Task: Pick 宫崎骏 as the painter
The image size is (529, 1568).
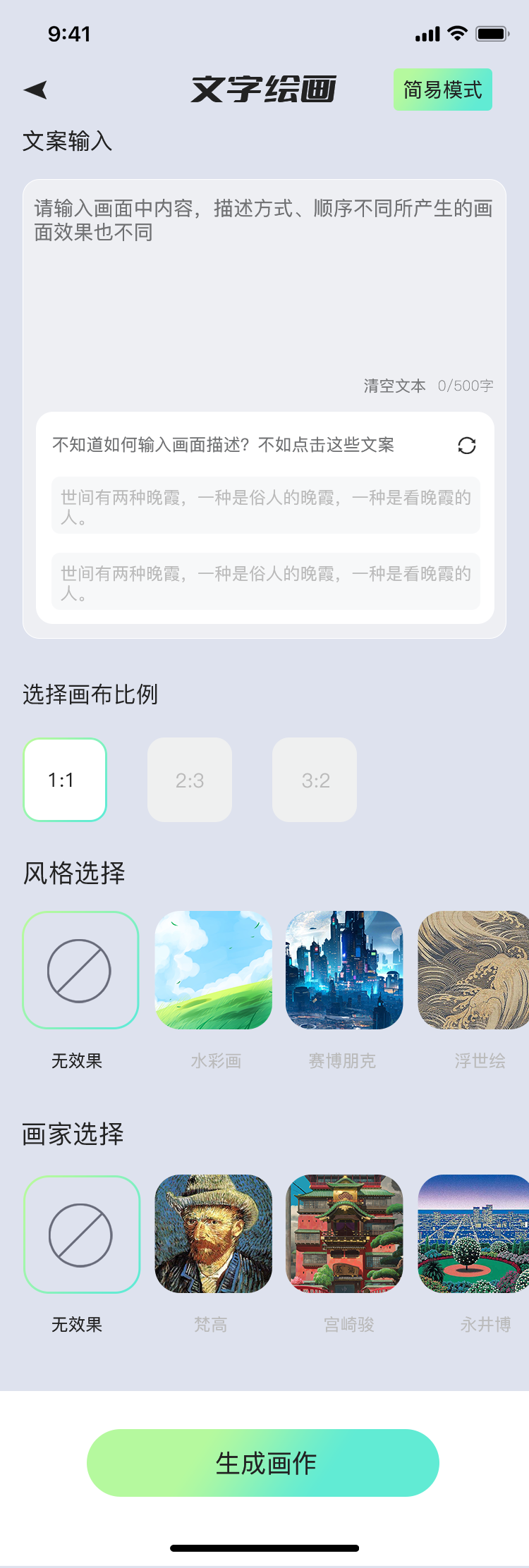Action: click(344, 1234)
